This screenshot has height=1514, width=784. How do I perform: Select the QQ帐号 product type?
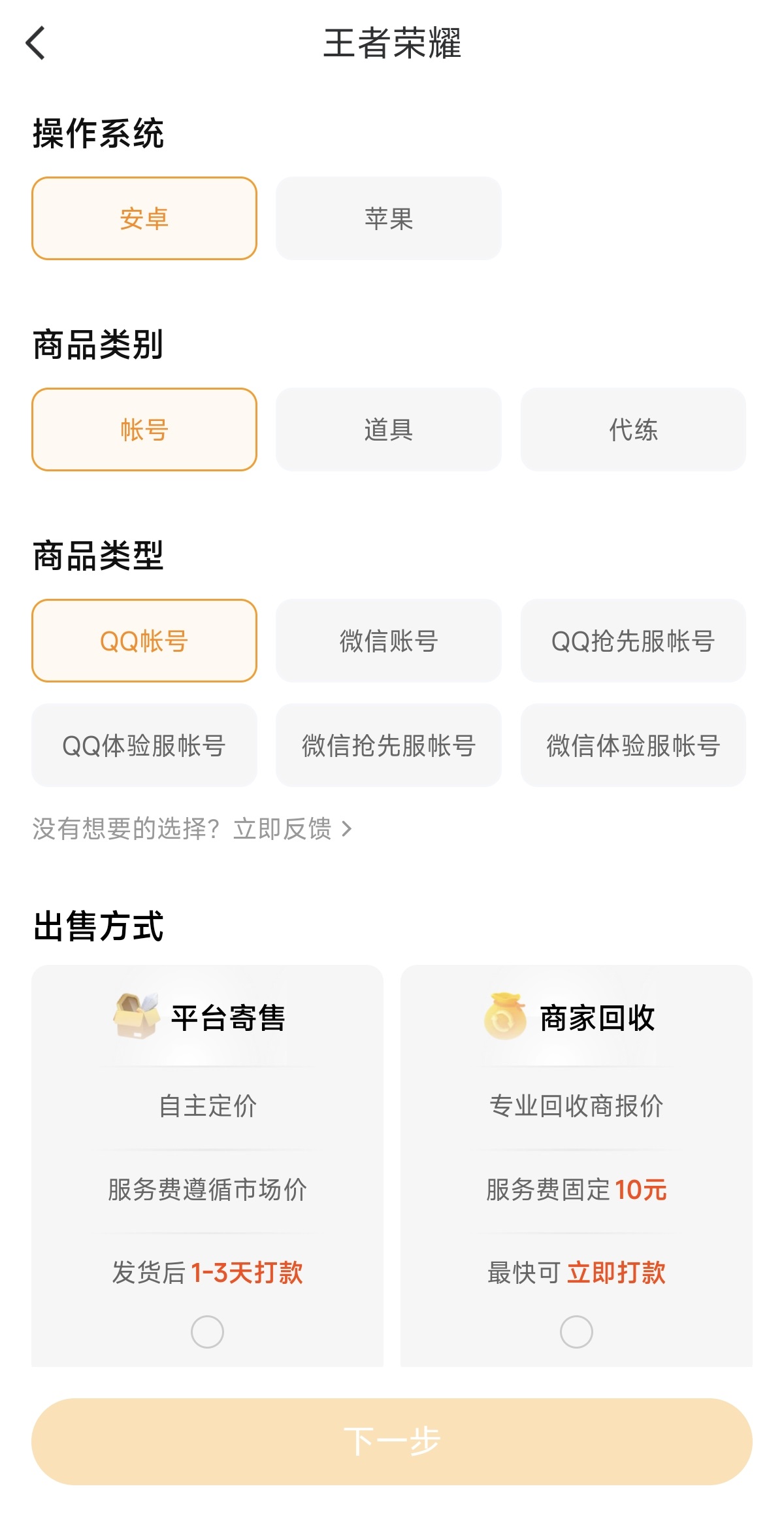click(144, 641)
